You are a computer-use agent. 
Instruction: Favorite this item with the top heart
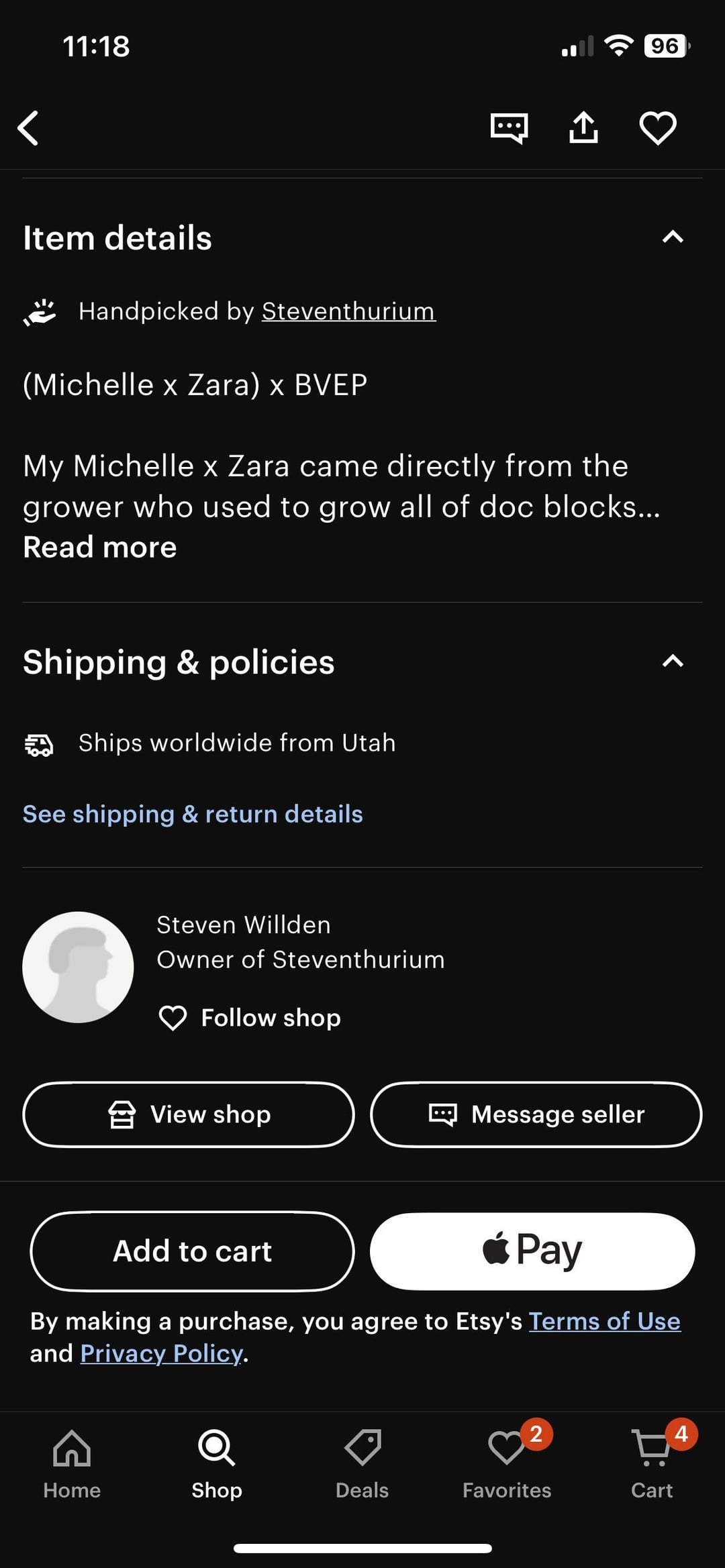[x=657, y=127]
